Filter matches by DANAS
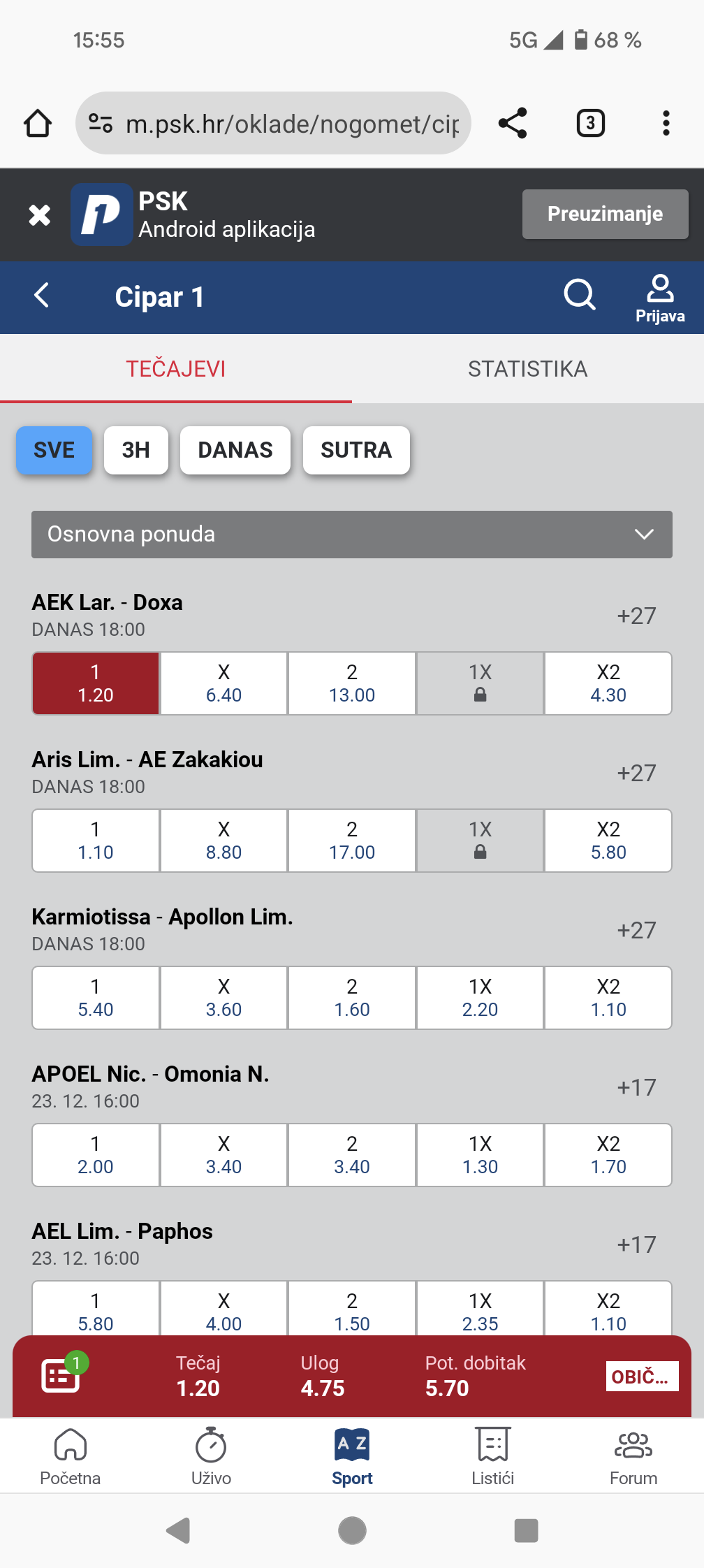The height and width of the screenshot is (1568, 704). (x=235, y=450)
